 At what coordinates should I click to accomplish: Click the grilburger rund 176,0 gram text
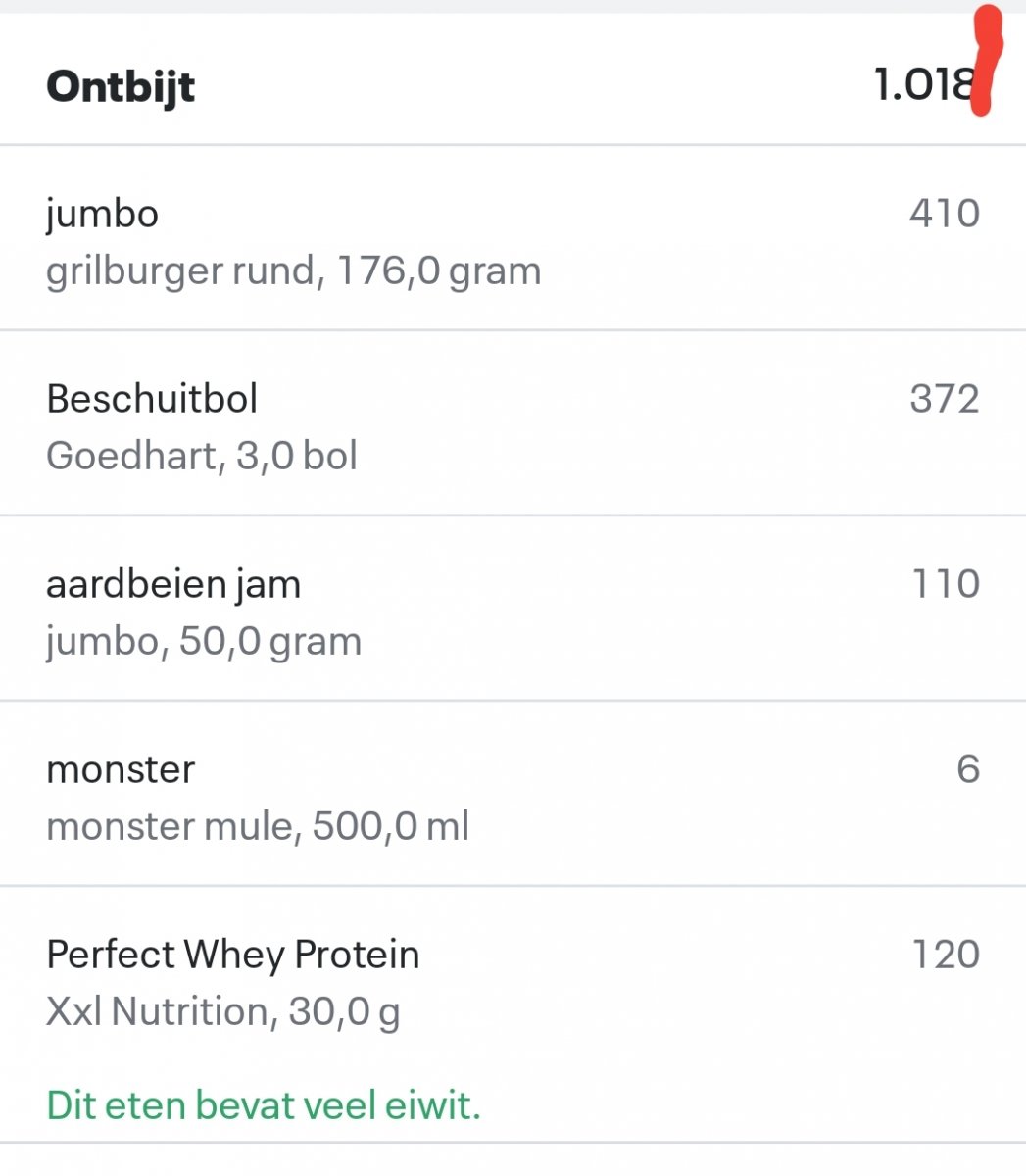tap(293, 270)
